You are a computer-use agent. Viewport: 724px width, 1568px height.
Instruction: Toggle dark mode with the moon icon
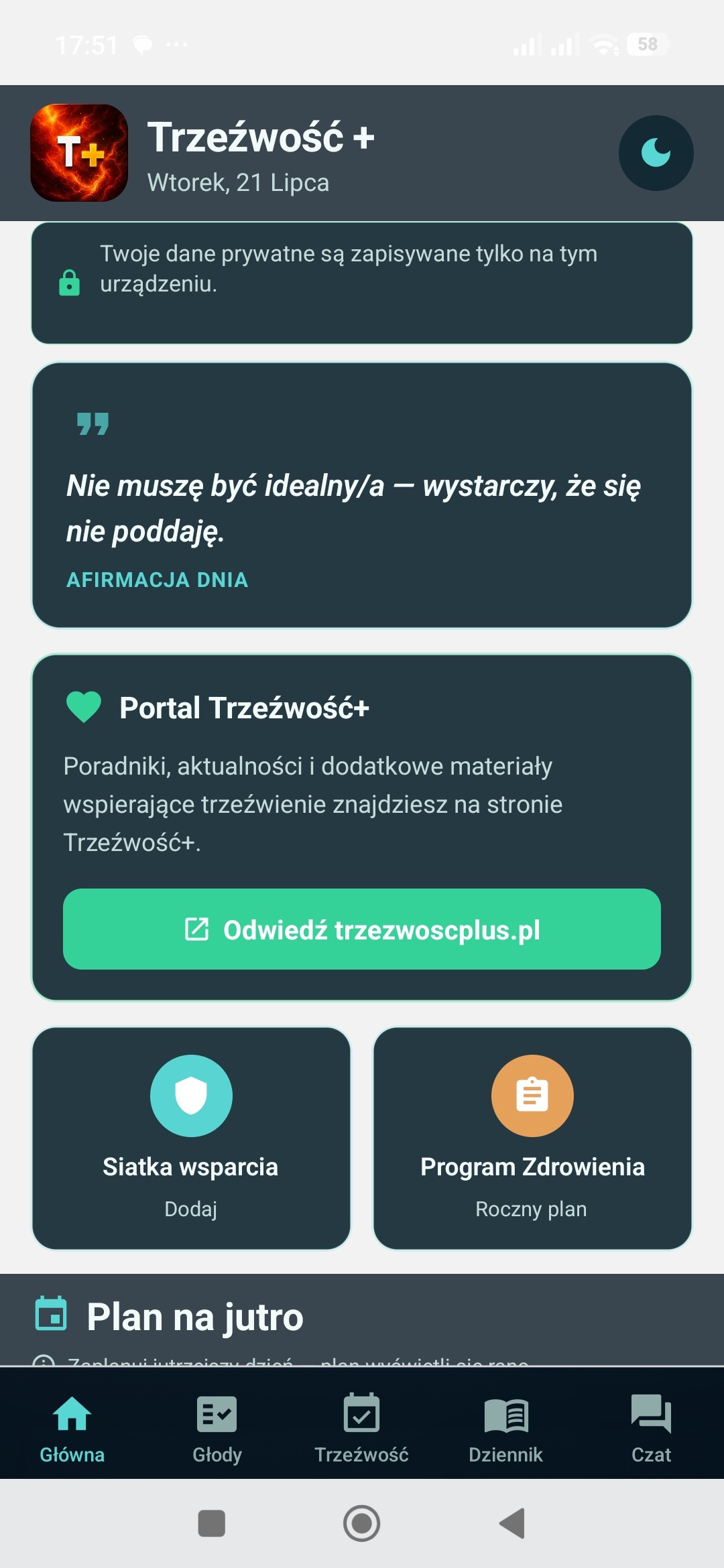pyautogui.click(x=656, y=153)
